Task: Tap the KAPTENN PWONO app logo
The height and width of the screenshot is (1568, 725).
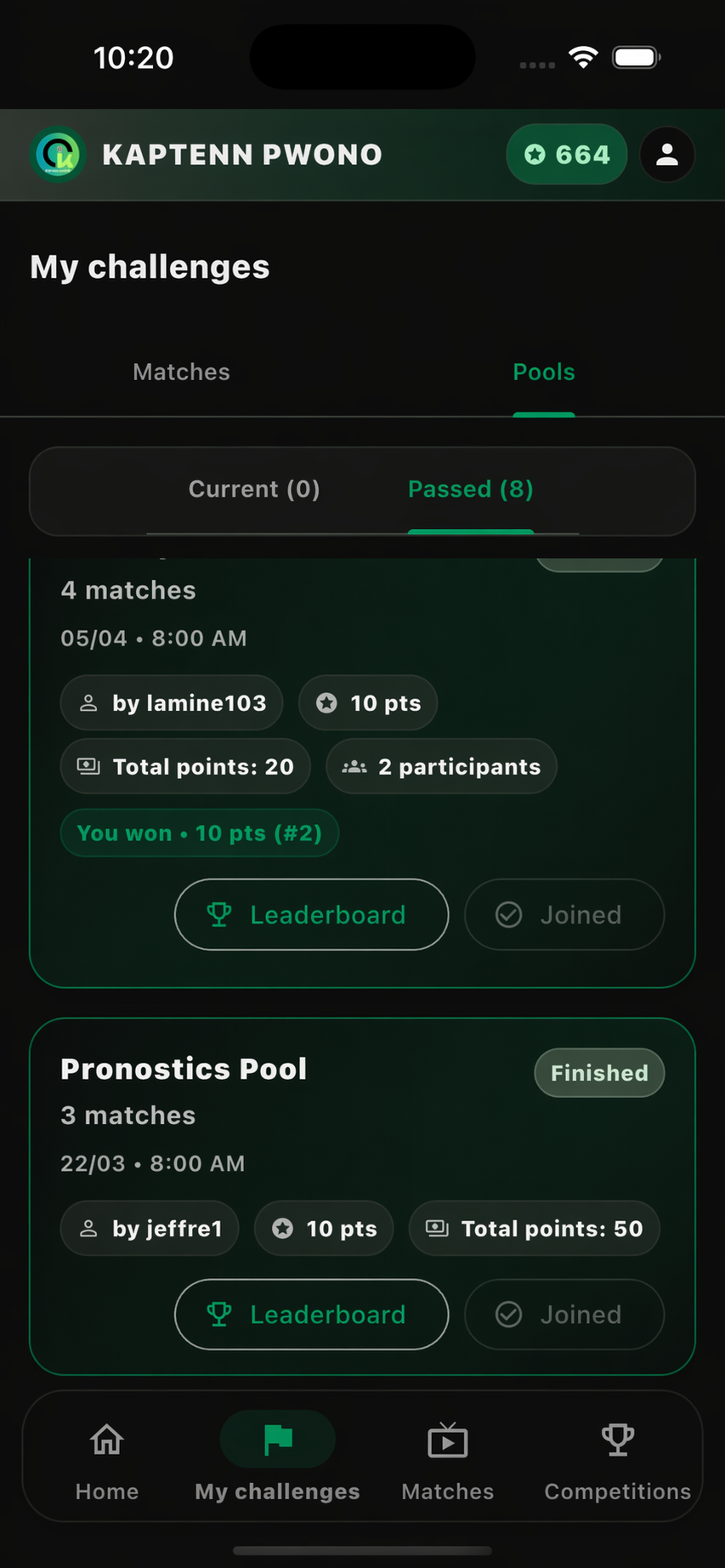Action: click(57, 154)
